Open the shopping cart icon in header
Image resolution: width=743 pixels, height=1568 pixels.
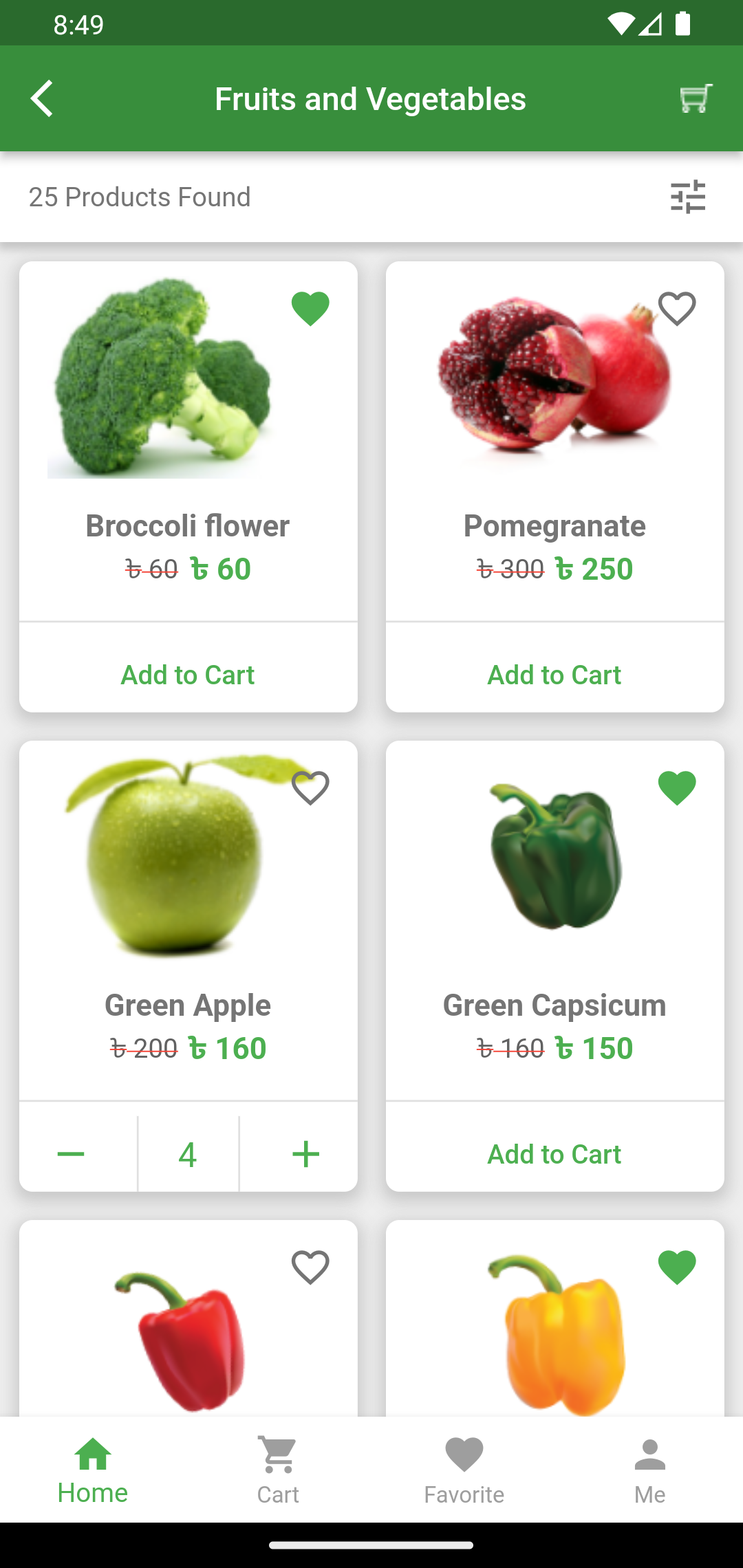point(695,99)
